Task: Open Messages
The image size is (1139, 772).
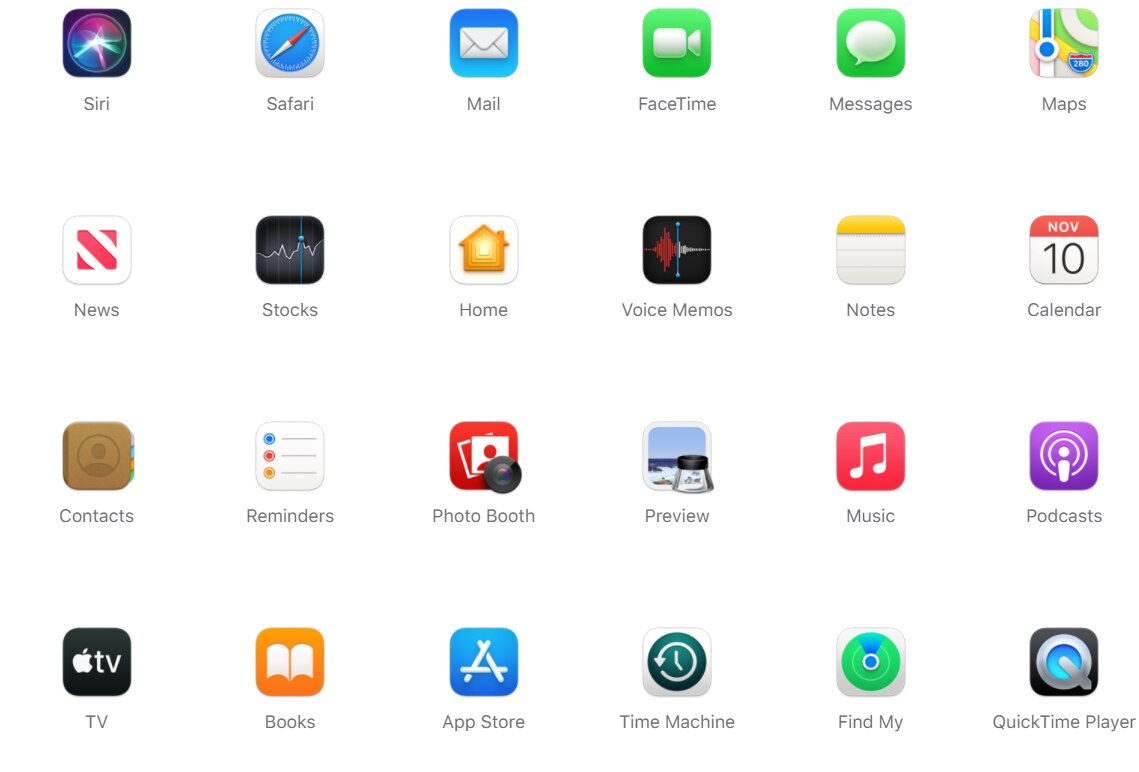Action: click(x=871, y=44)
